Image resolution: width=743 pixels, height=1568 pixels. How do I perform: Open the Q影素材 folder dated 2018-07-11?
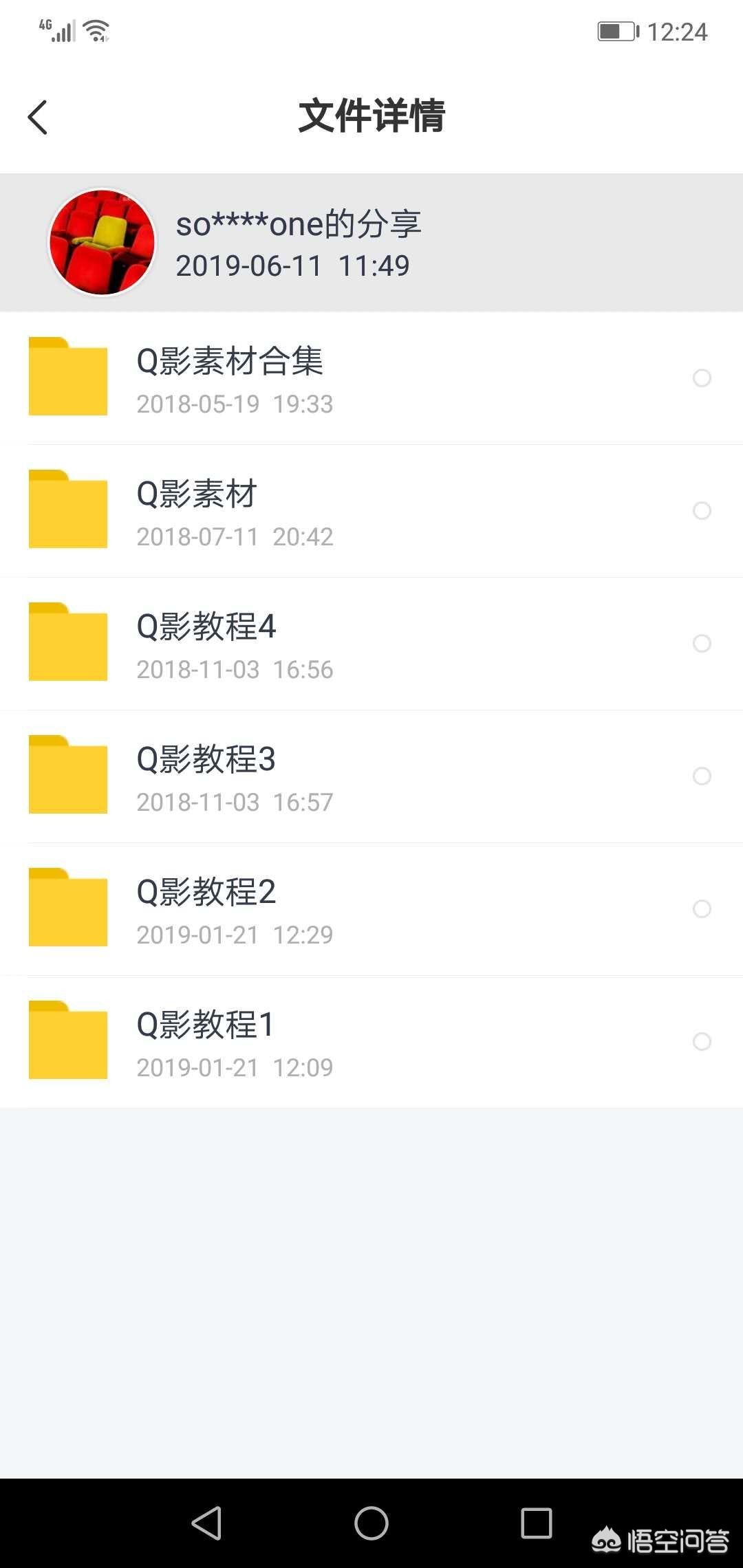pos(371,510)
